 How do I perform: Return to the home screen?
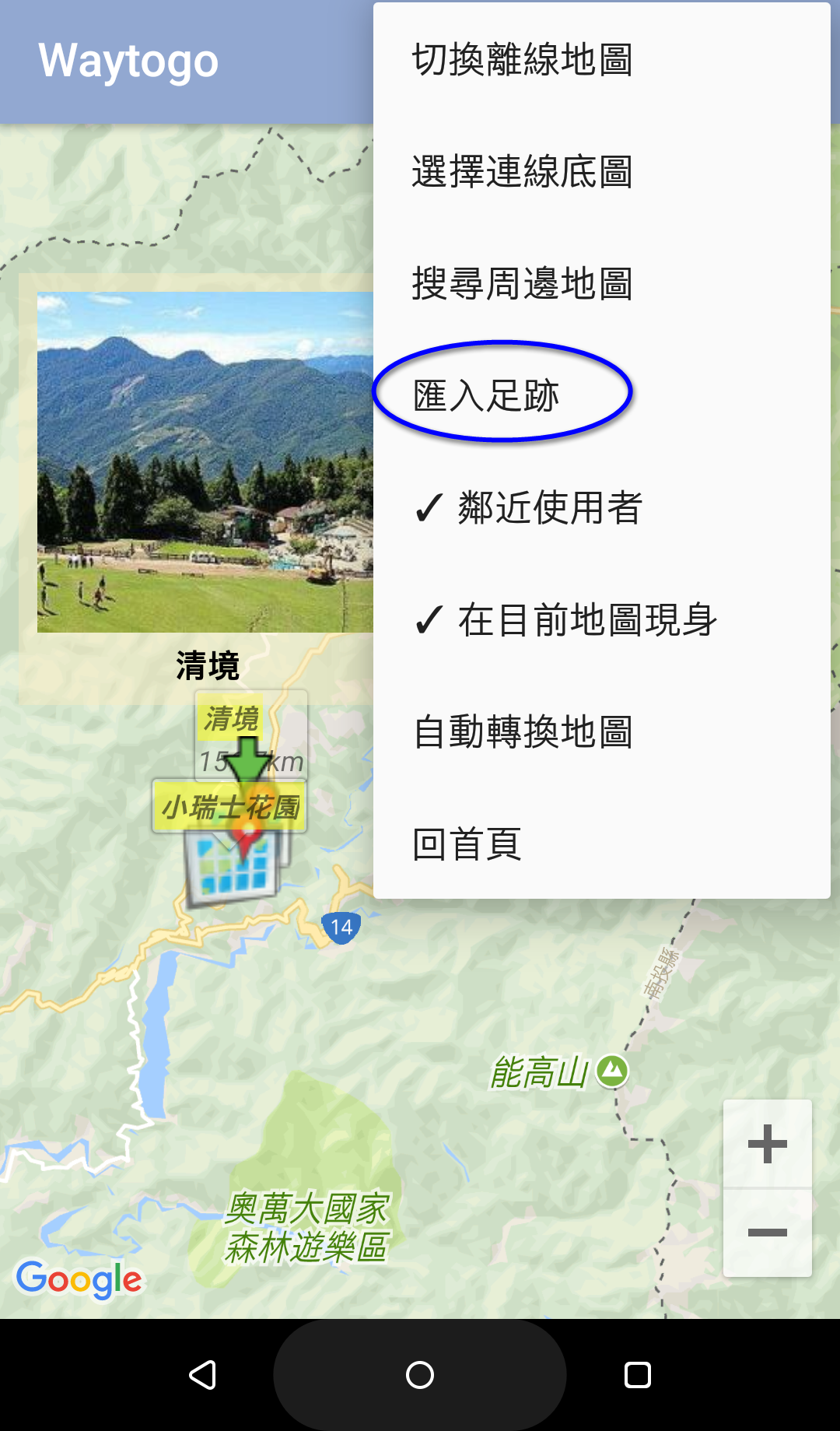pos(420,1375)
